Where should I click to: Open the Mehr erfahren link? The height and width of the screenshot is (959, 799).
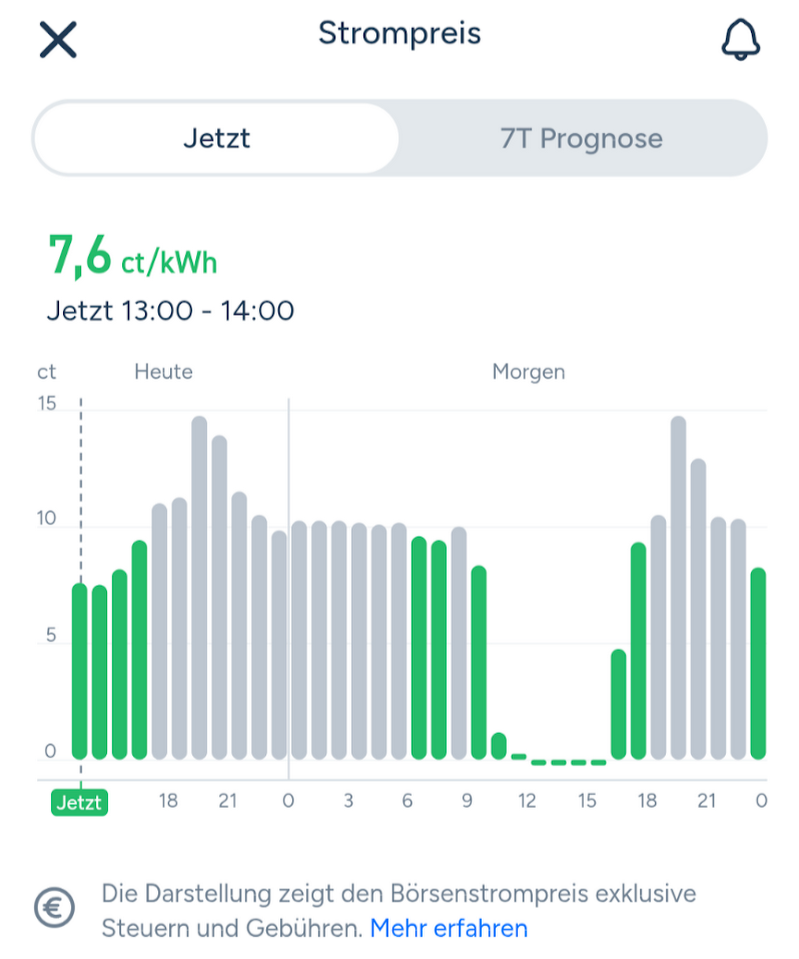tap(448, 928)
